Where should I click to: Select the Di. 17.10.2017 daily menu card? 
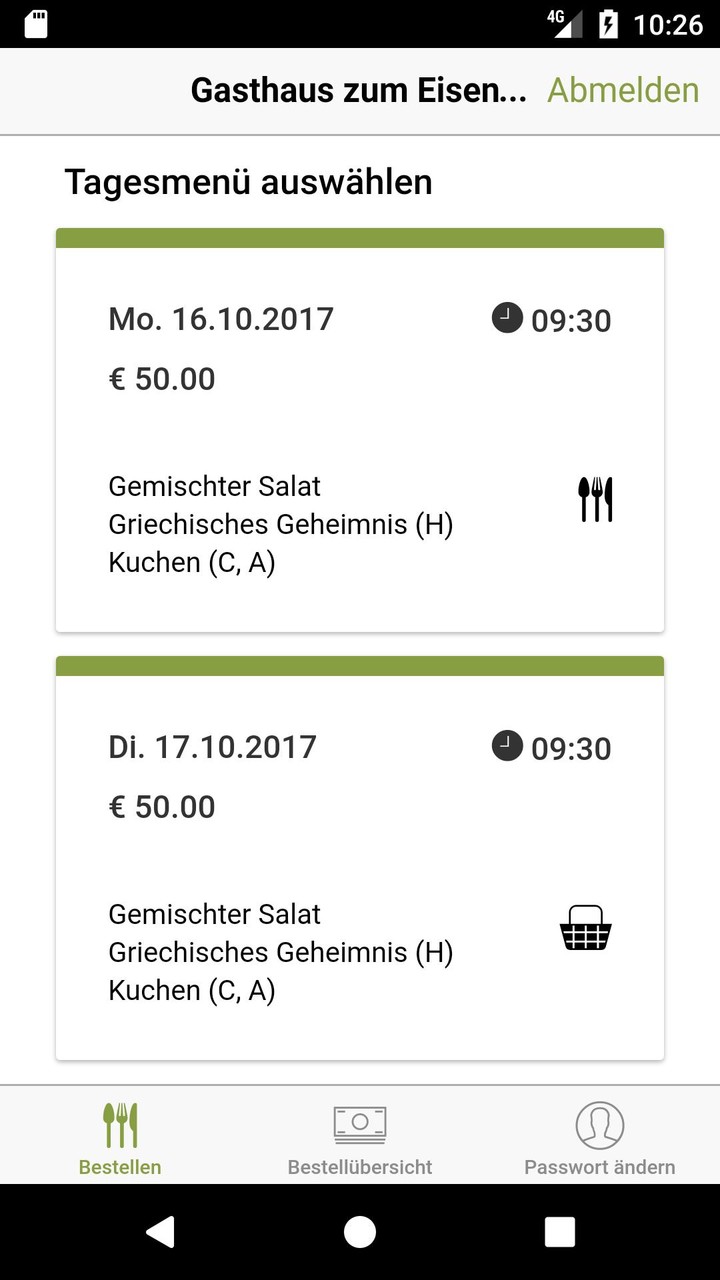[x=360, y=860]
